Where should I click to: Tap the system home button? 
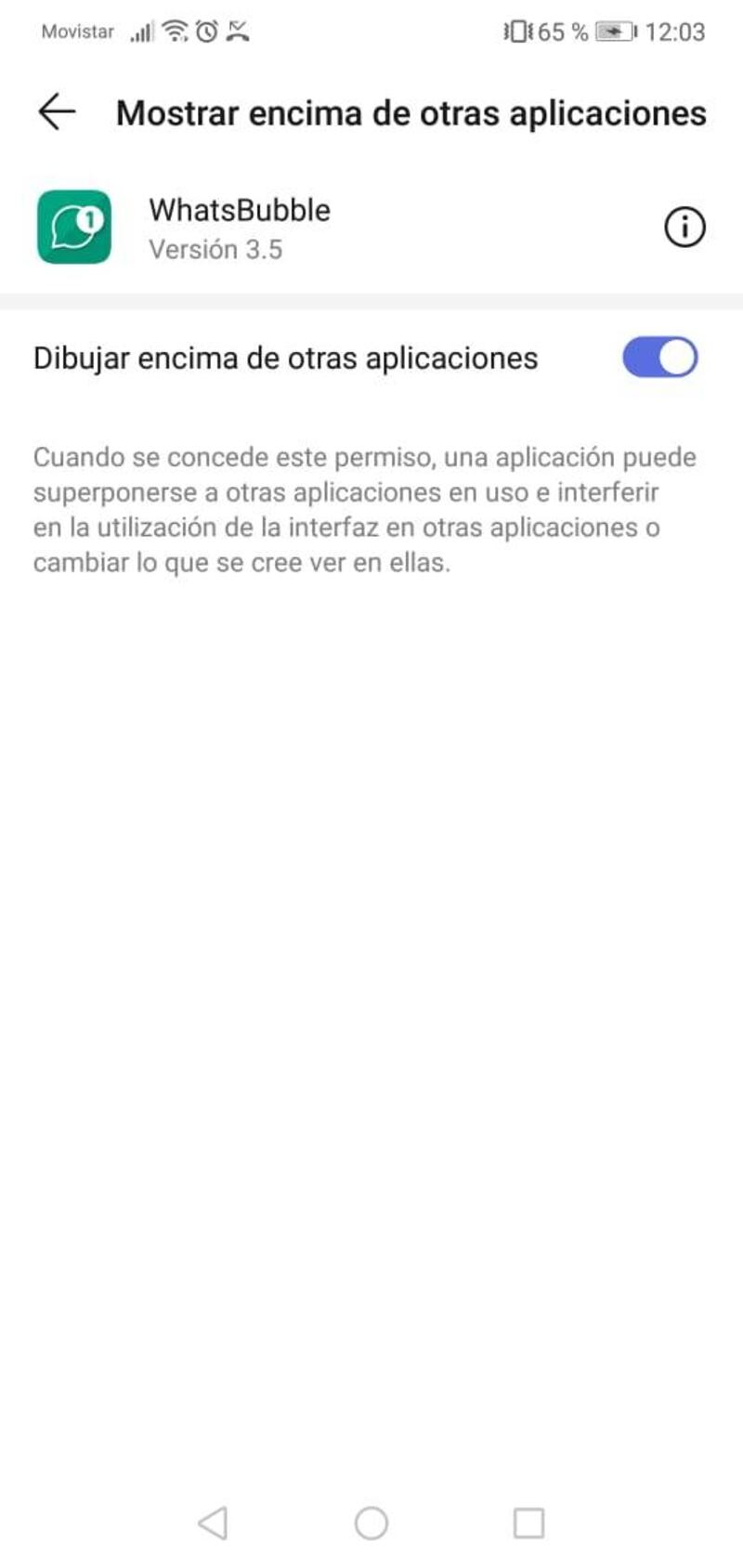371,1522
